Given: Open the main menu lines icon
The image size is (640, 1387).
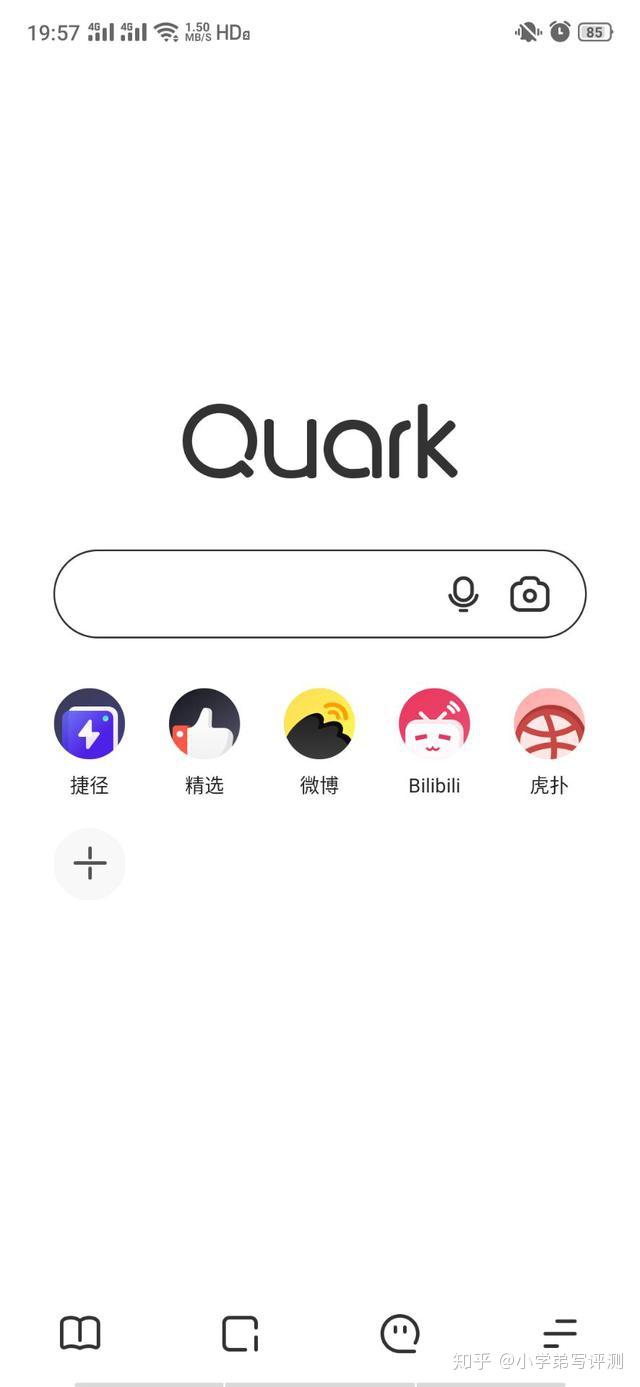Looking at the screenshot, I should pos(560,1333).
